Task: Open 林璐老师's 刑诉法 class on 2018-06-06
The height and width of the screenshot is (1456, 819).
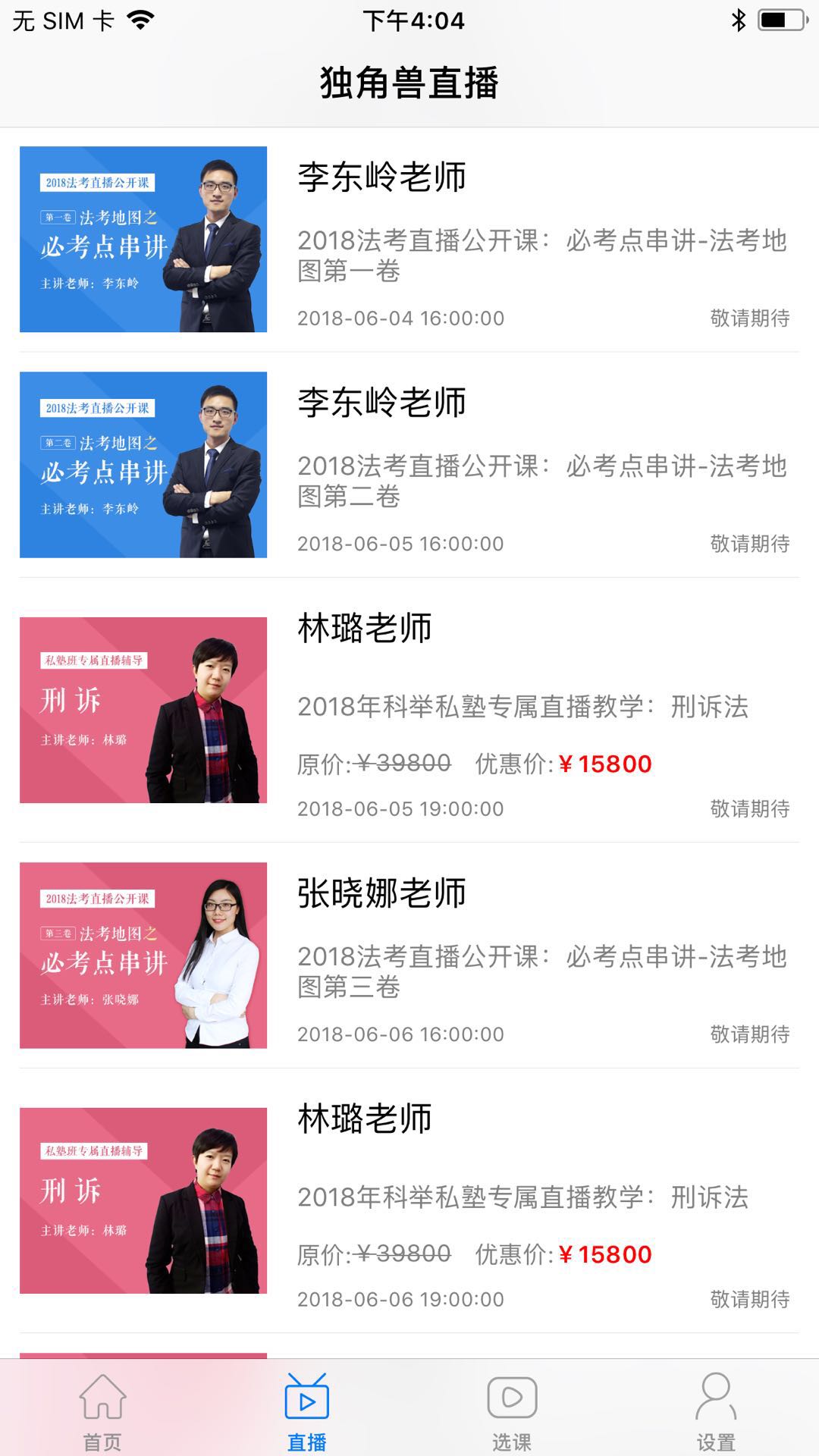Action: pos(409,1200)
